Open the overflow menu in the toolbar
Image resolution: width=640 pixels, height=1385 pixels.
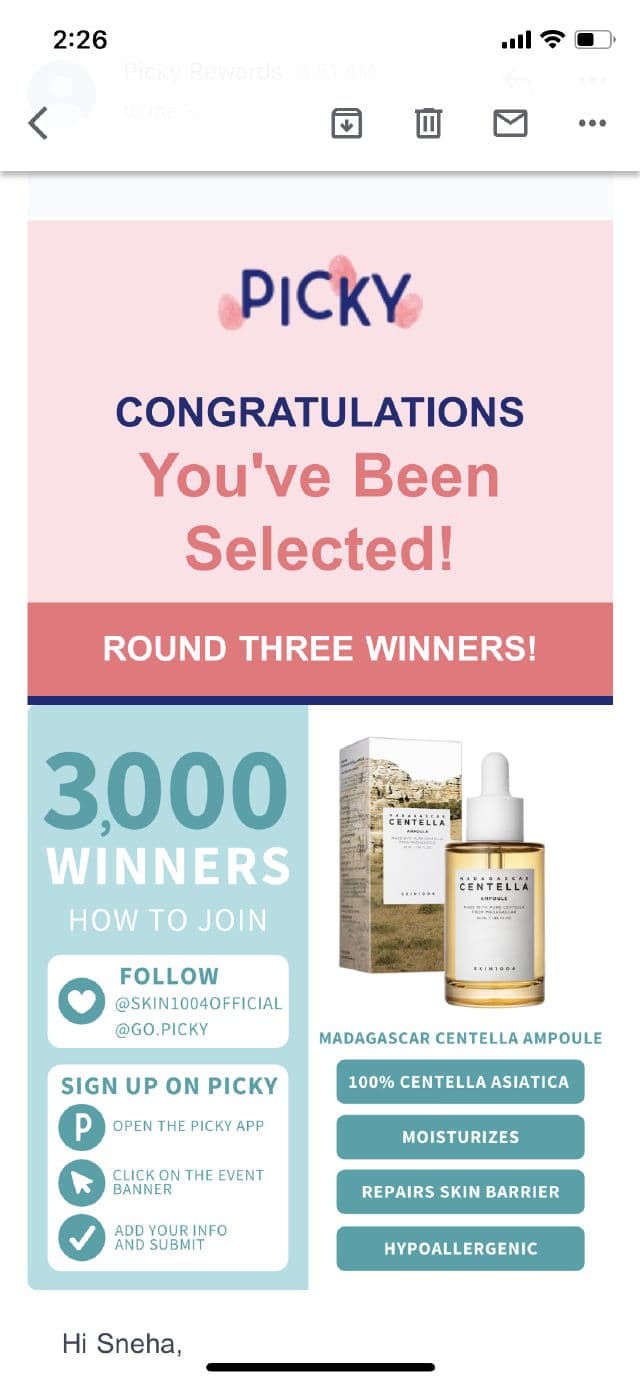tap(592, 123)
